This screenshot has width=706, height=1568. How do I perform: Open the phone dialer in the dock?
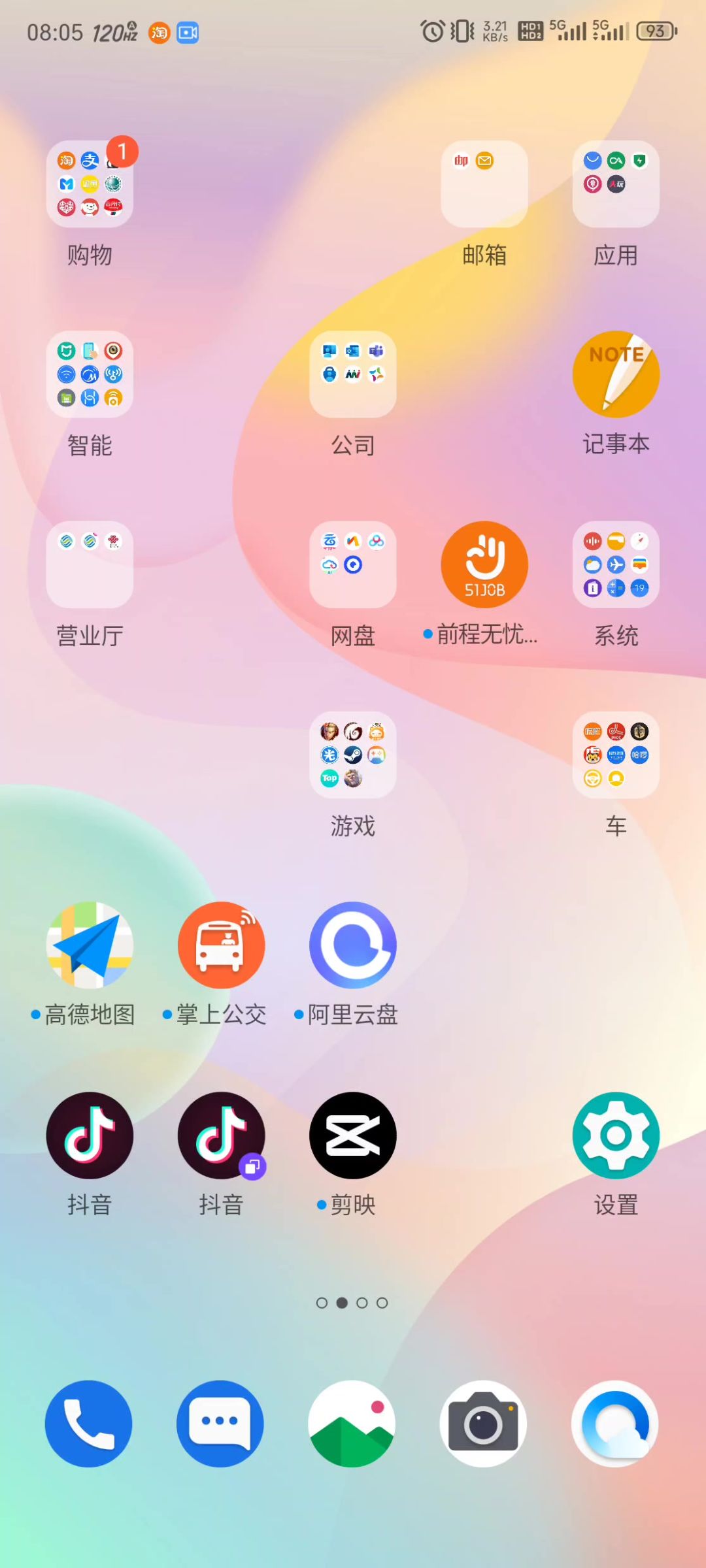(89, 1424)
